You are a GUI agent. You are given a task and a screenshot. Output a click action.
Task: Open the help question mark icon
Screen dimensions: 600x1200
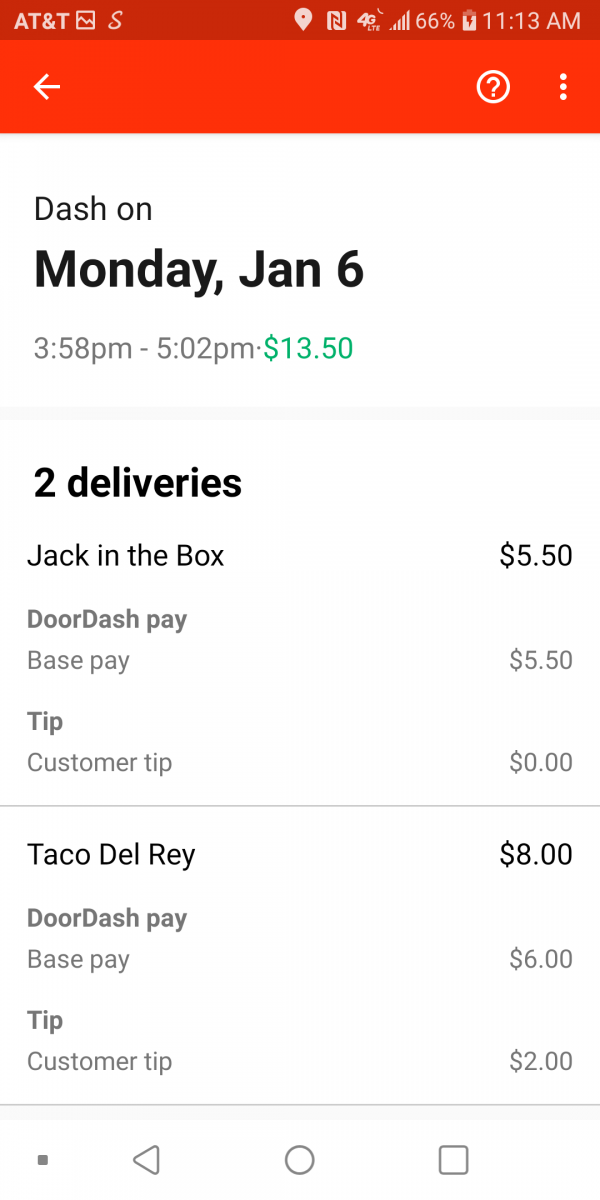[x=493, y=87]
